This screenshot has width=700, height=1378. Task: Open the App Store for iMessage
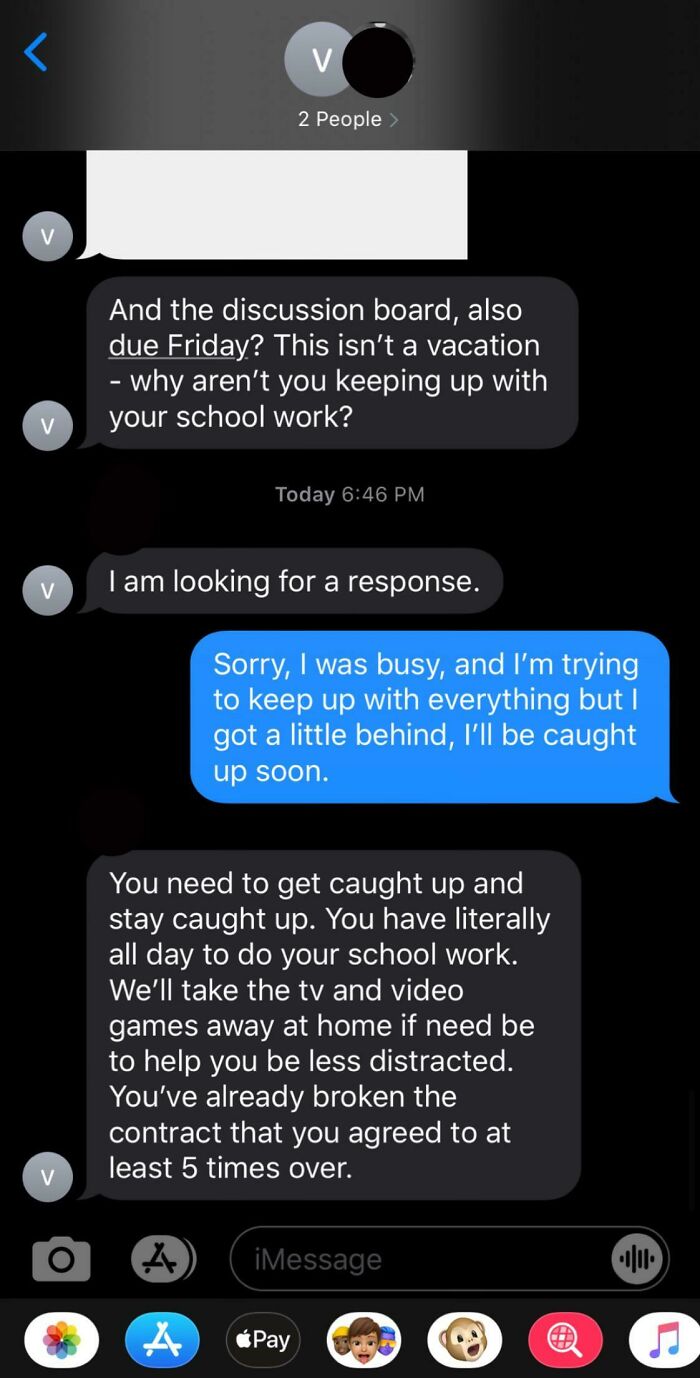point(162,1340)
